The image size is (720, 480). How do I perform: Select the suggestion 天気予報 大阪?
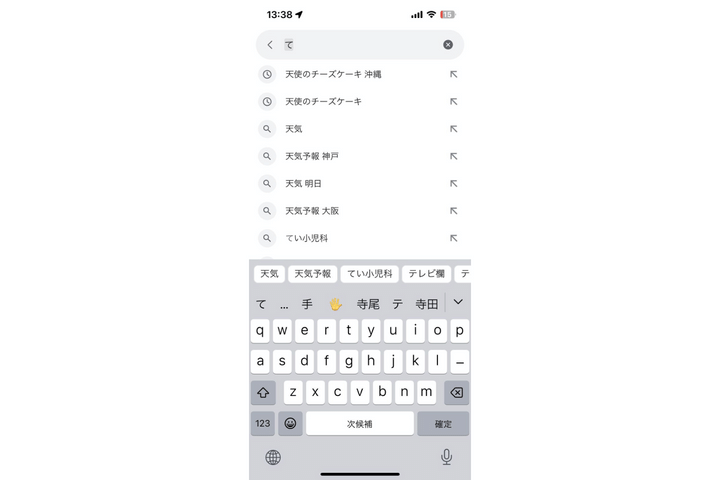312,210
